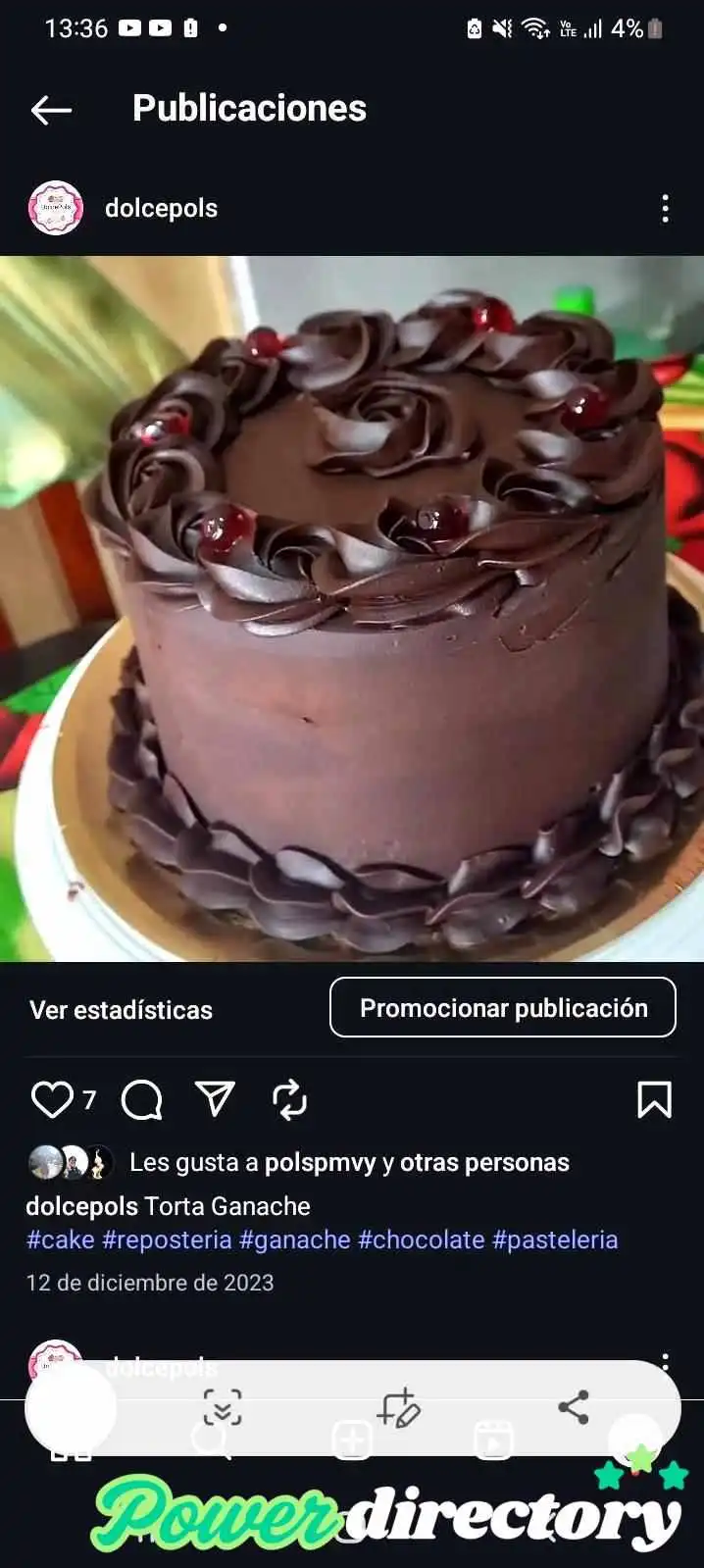Open the #pasteleria hashtag
704x1568 pixels.
click(x=555, y=1239)
